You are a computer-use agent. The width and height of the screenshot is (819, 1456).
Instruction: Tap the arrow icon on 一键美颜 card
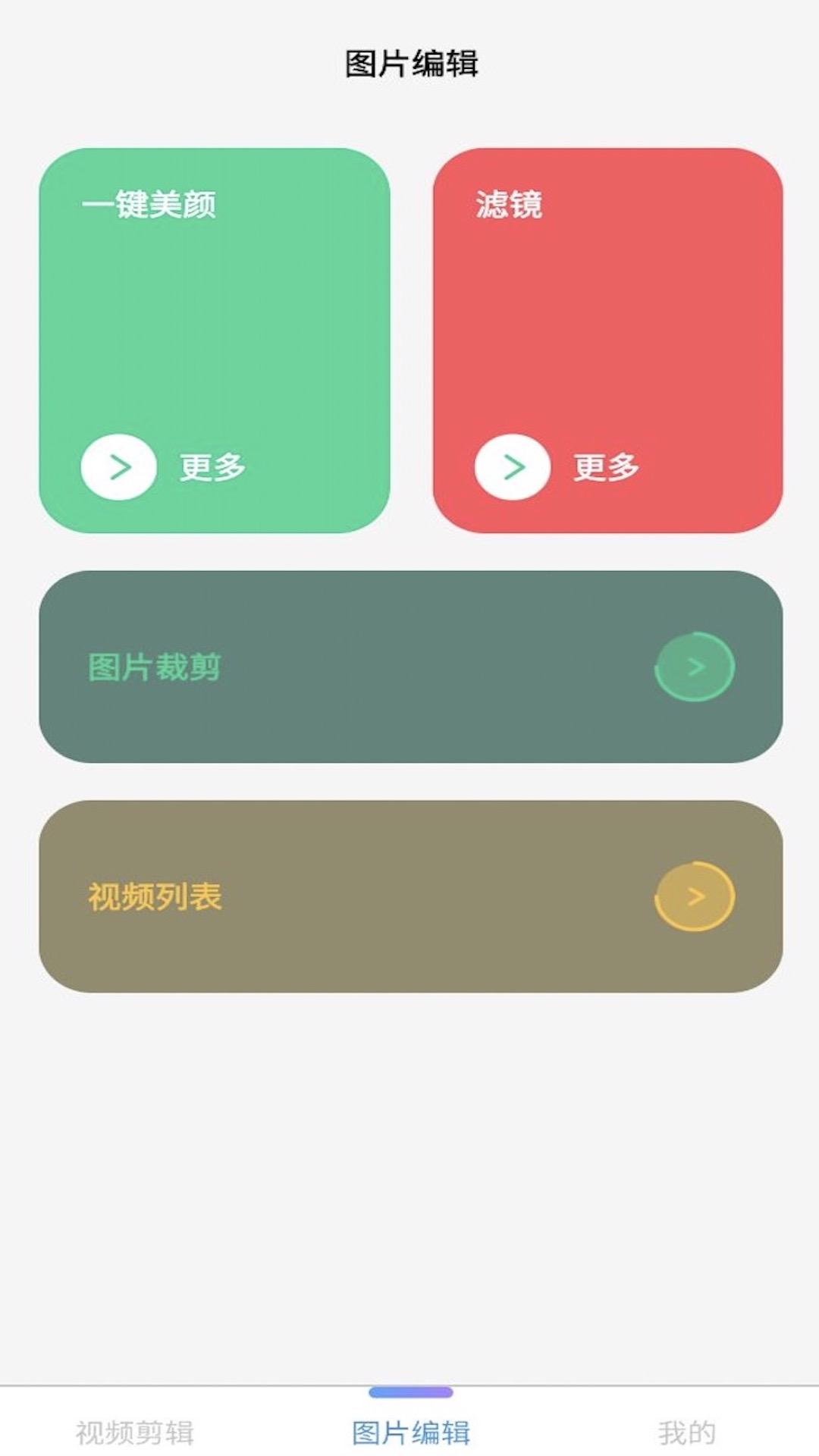[x=118, y=468]
